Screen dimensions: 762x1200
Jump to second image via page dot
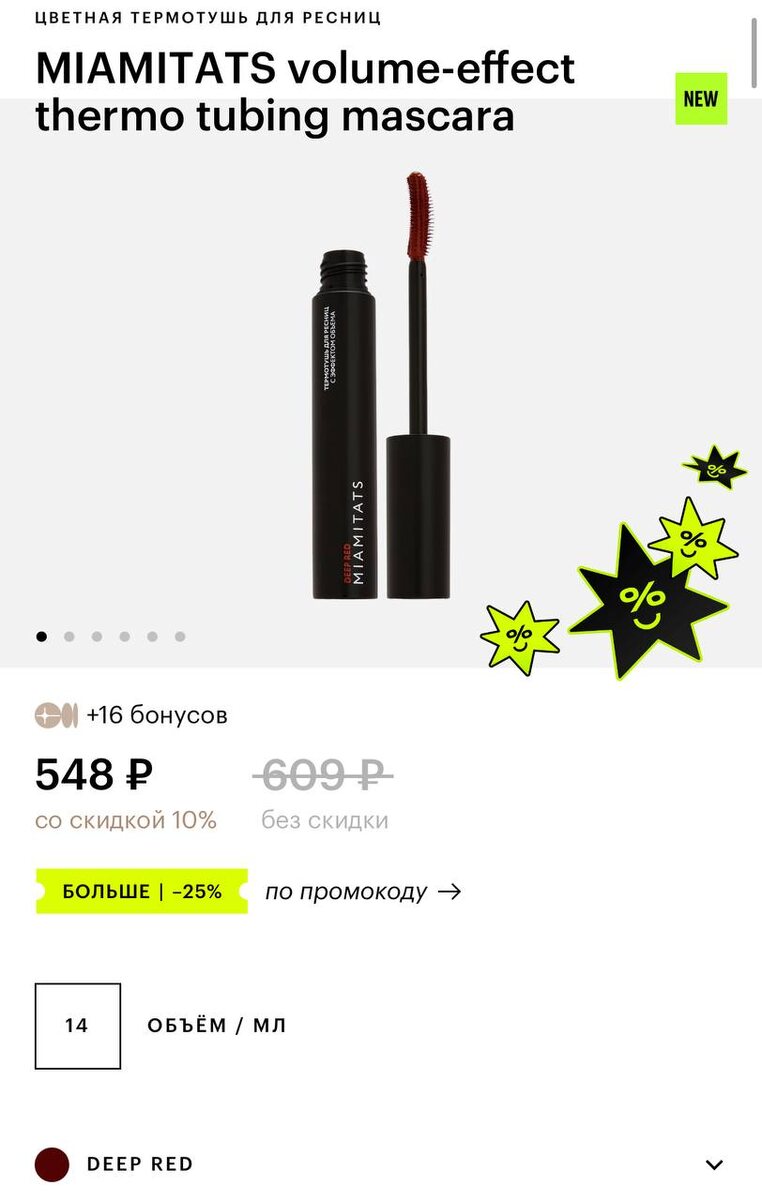69,636
